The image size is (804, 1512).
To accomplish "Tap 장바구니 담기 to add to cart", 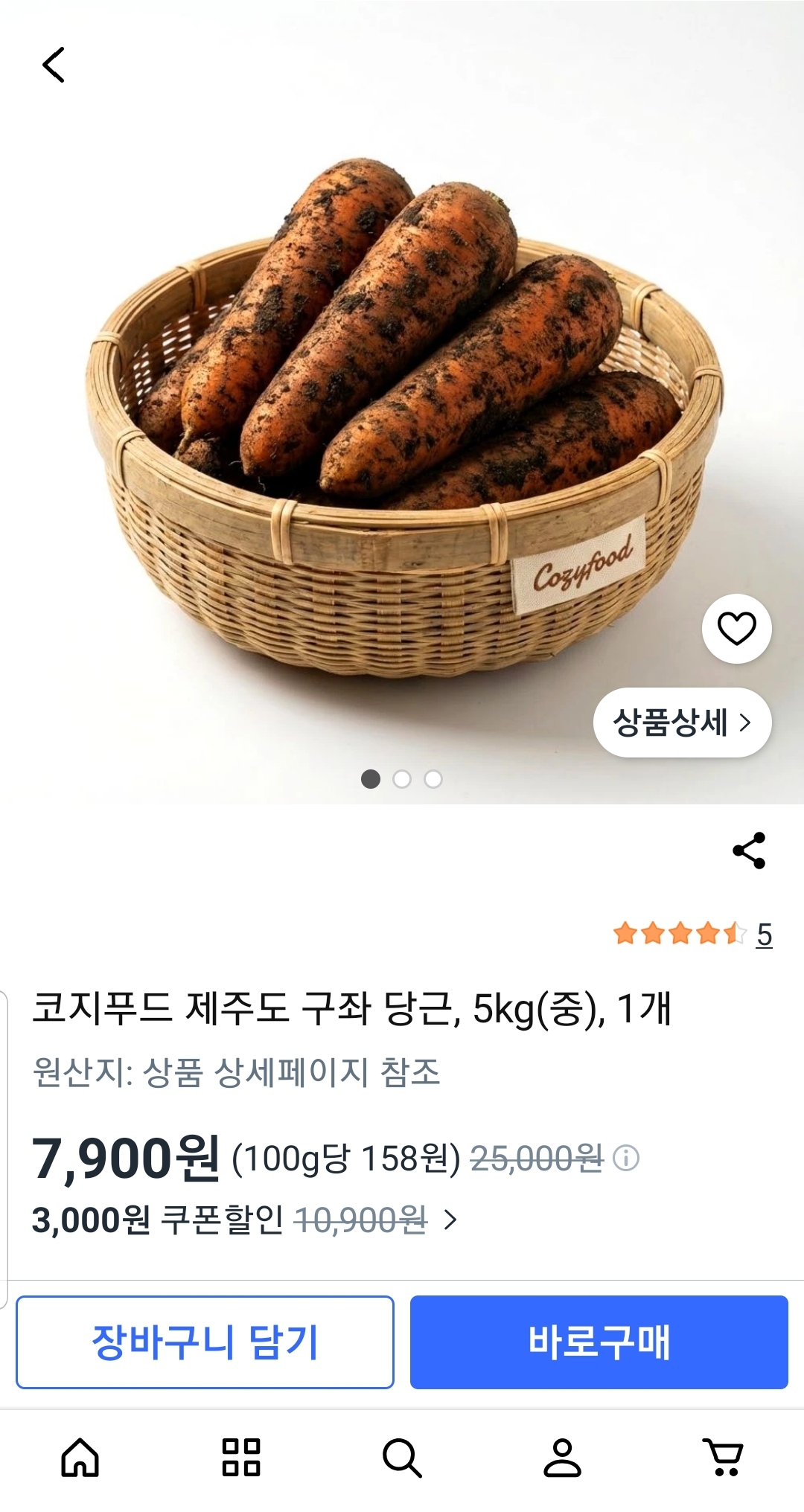I will [x=205, y=1342].
